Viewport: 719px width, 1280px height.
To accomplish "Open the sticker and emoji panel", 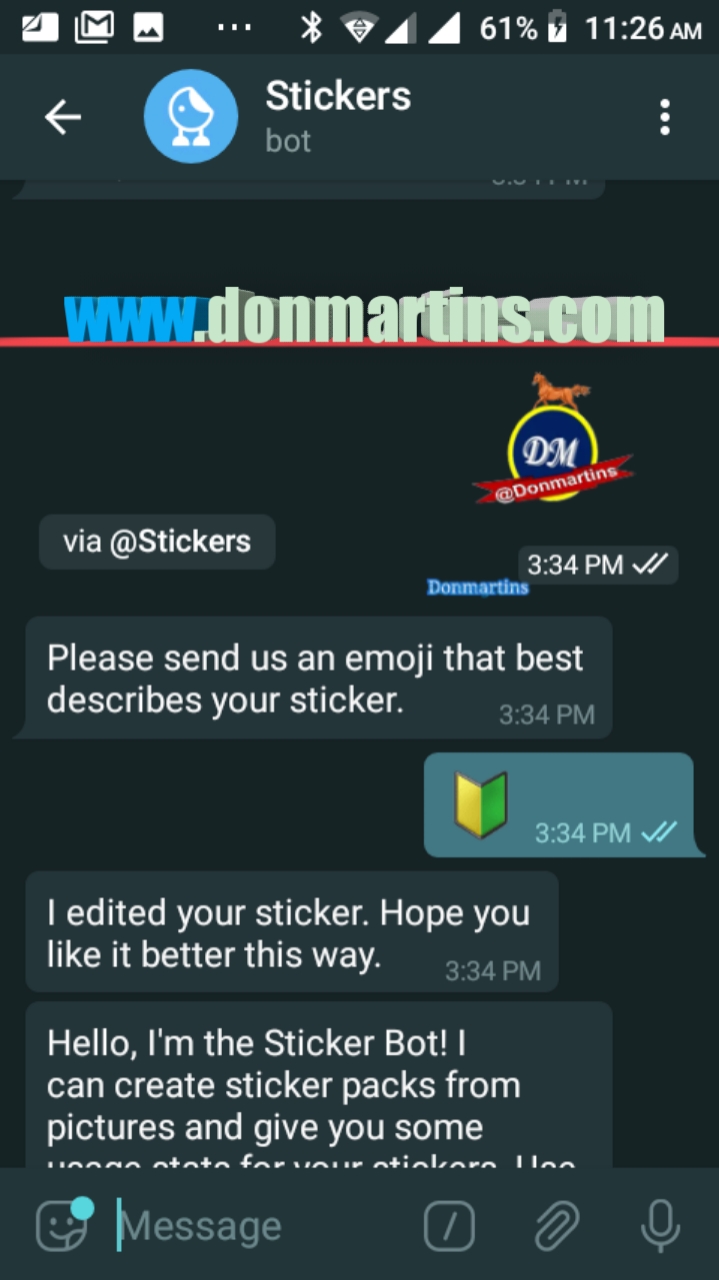I will [63, 1224].
